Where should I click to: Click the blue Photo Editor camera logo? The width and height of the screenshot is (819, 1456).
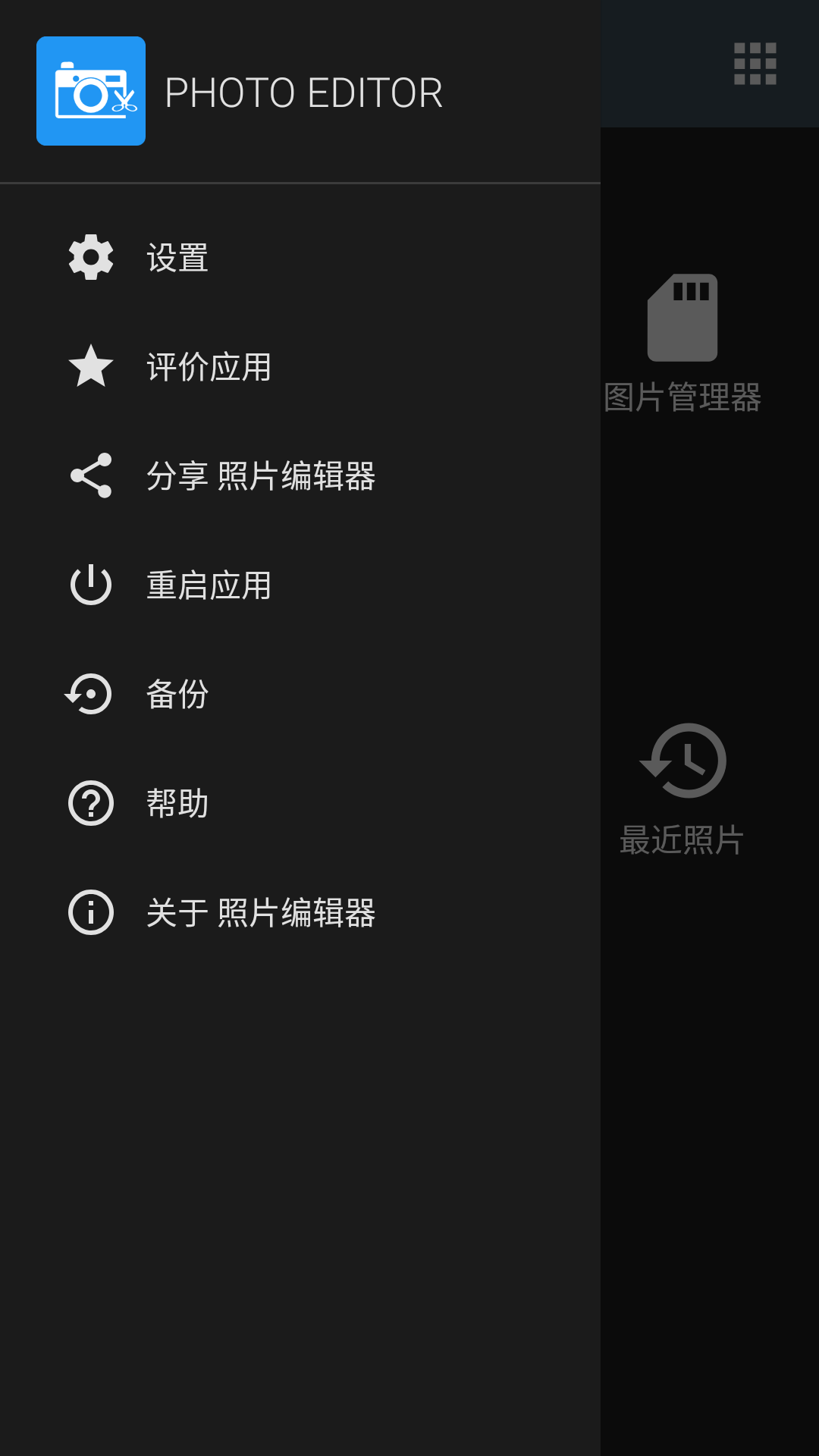click(x=91, y=91)
